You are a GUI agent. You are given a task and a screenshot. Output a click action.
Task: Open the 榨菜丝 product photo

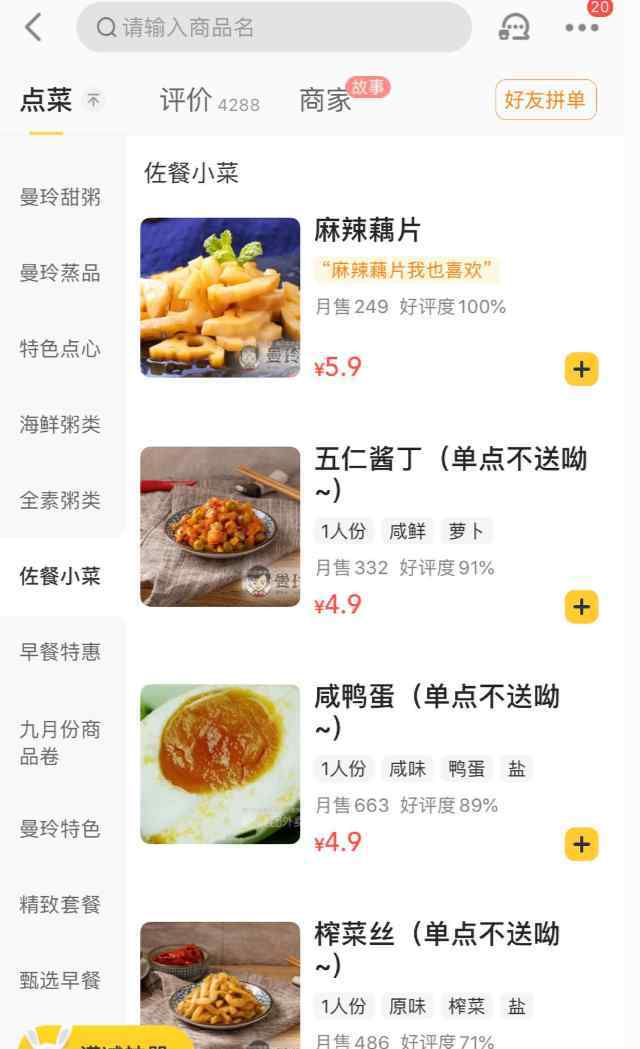220,985
